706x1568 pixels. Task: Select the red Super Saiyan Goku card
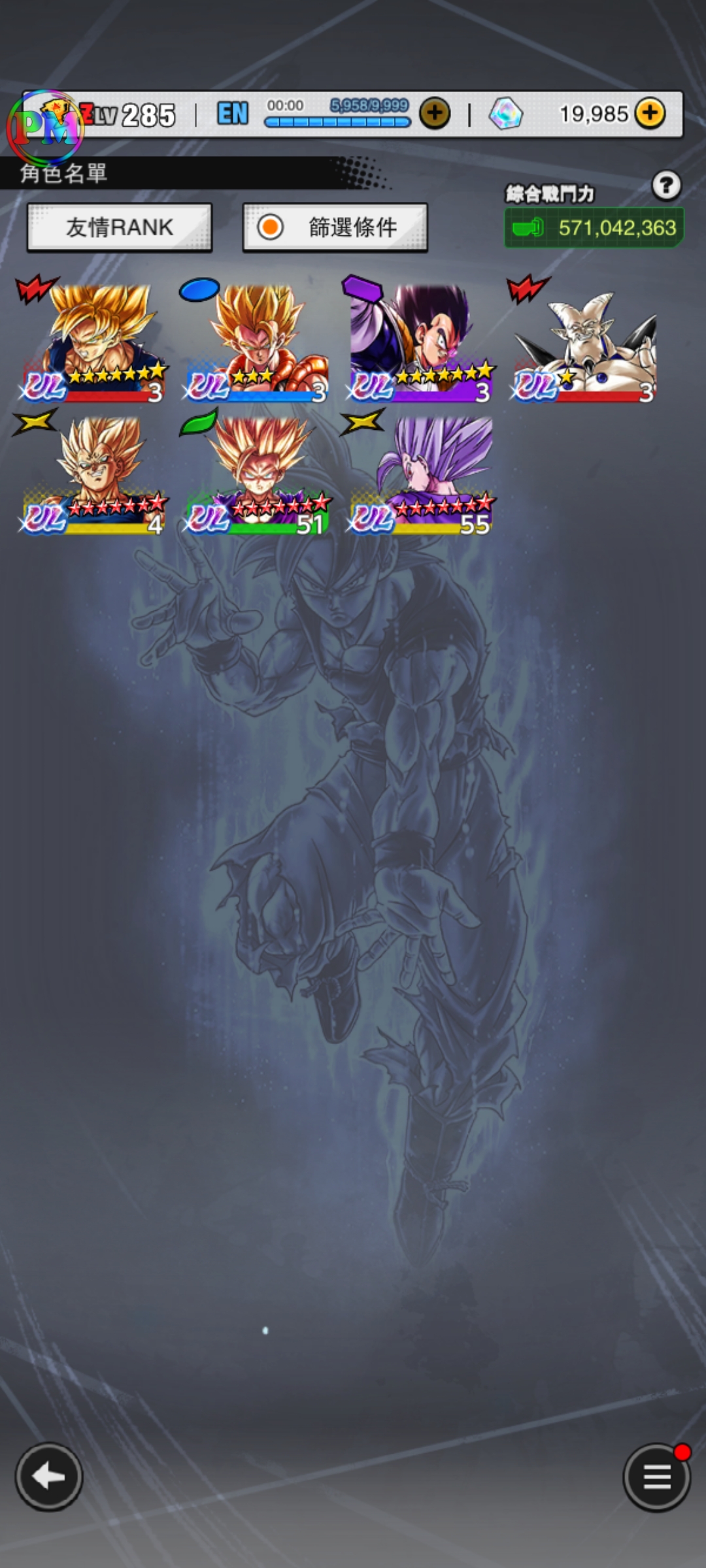(x=93, y=340)
